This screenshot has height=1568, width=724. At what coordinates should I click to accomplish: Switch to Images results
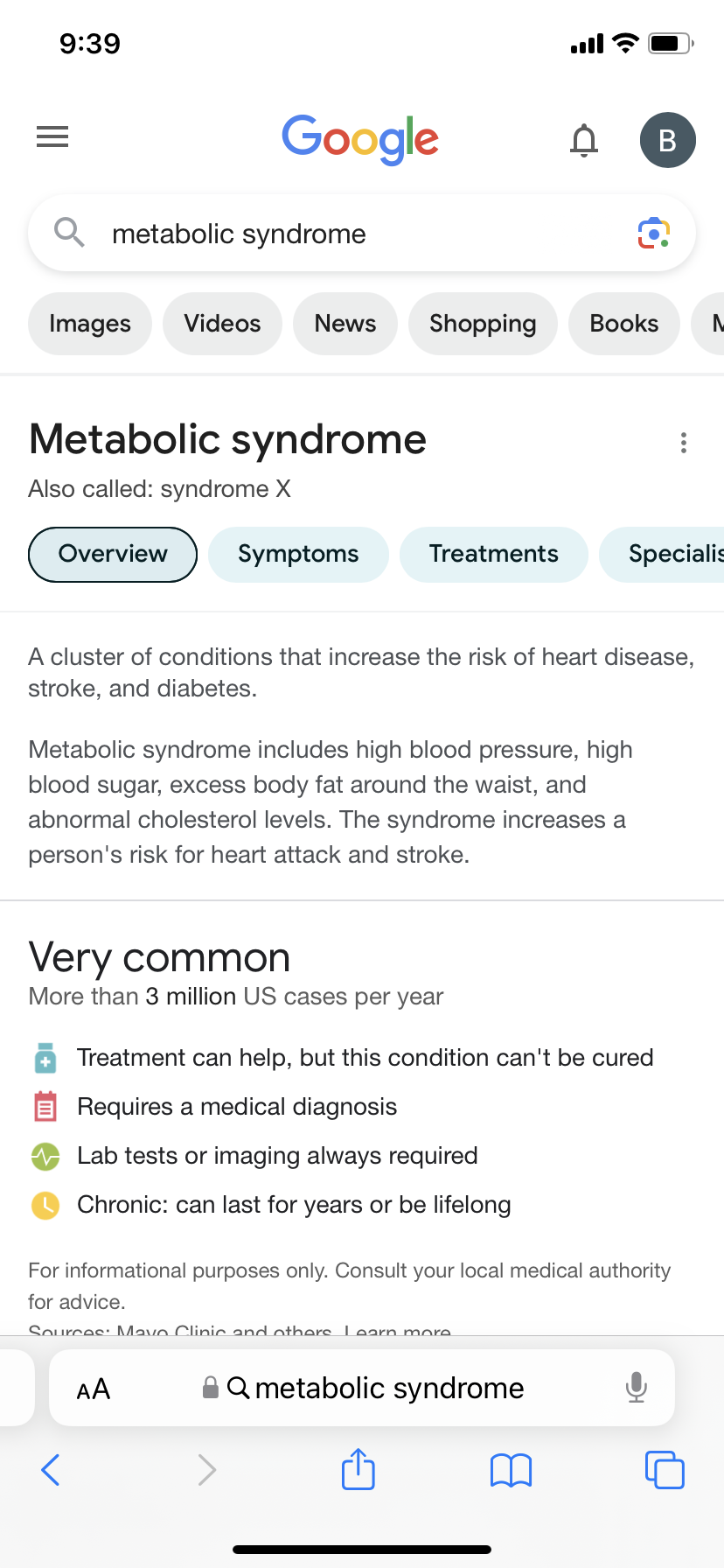[x=90, y=324]
